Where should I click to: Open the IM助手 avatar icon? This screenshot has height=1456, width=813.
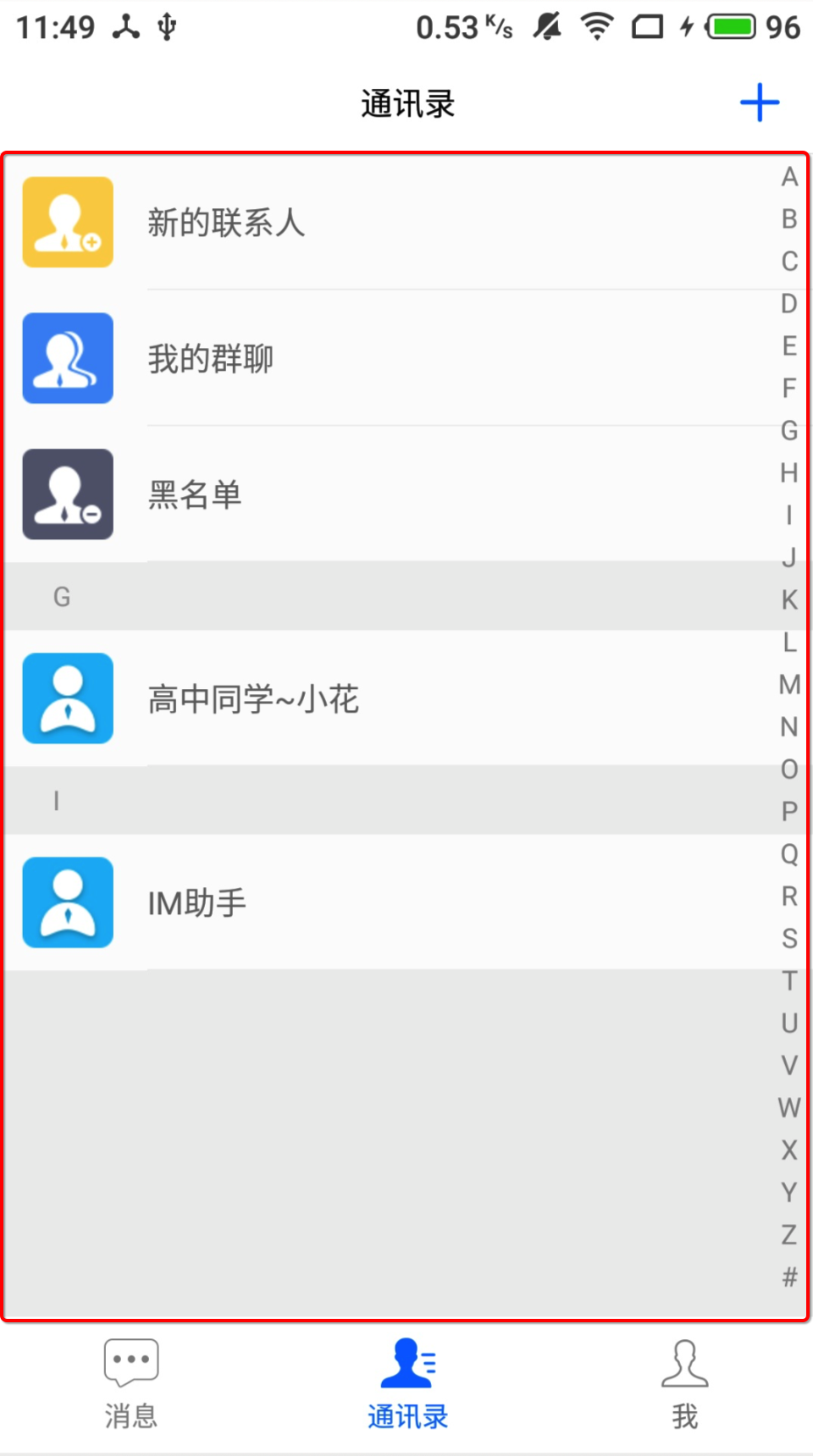68,902
